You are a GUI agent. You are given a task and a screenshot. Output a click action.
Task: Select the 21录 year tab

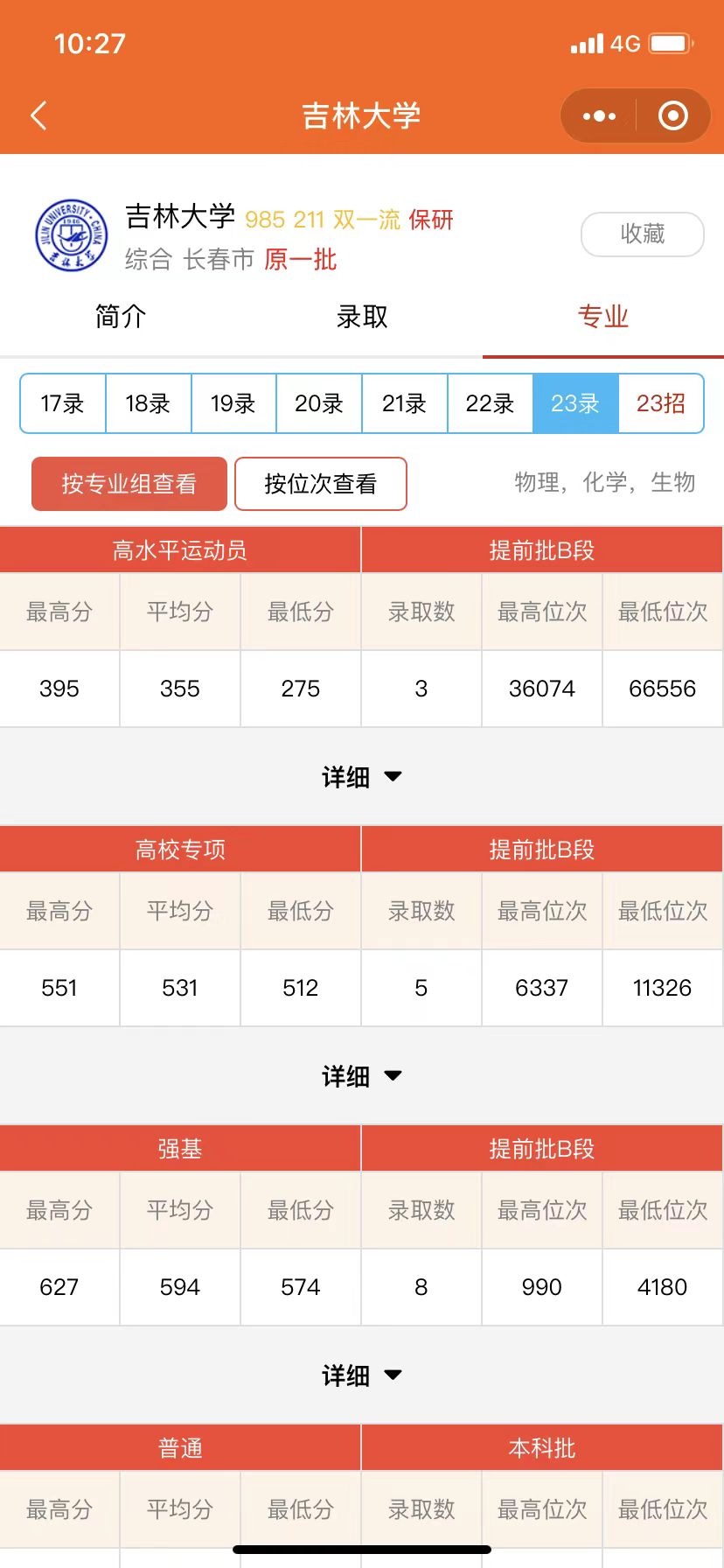405,403
